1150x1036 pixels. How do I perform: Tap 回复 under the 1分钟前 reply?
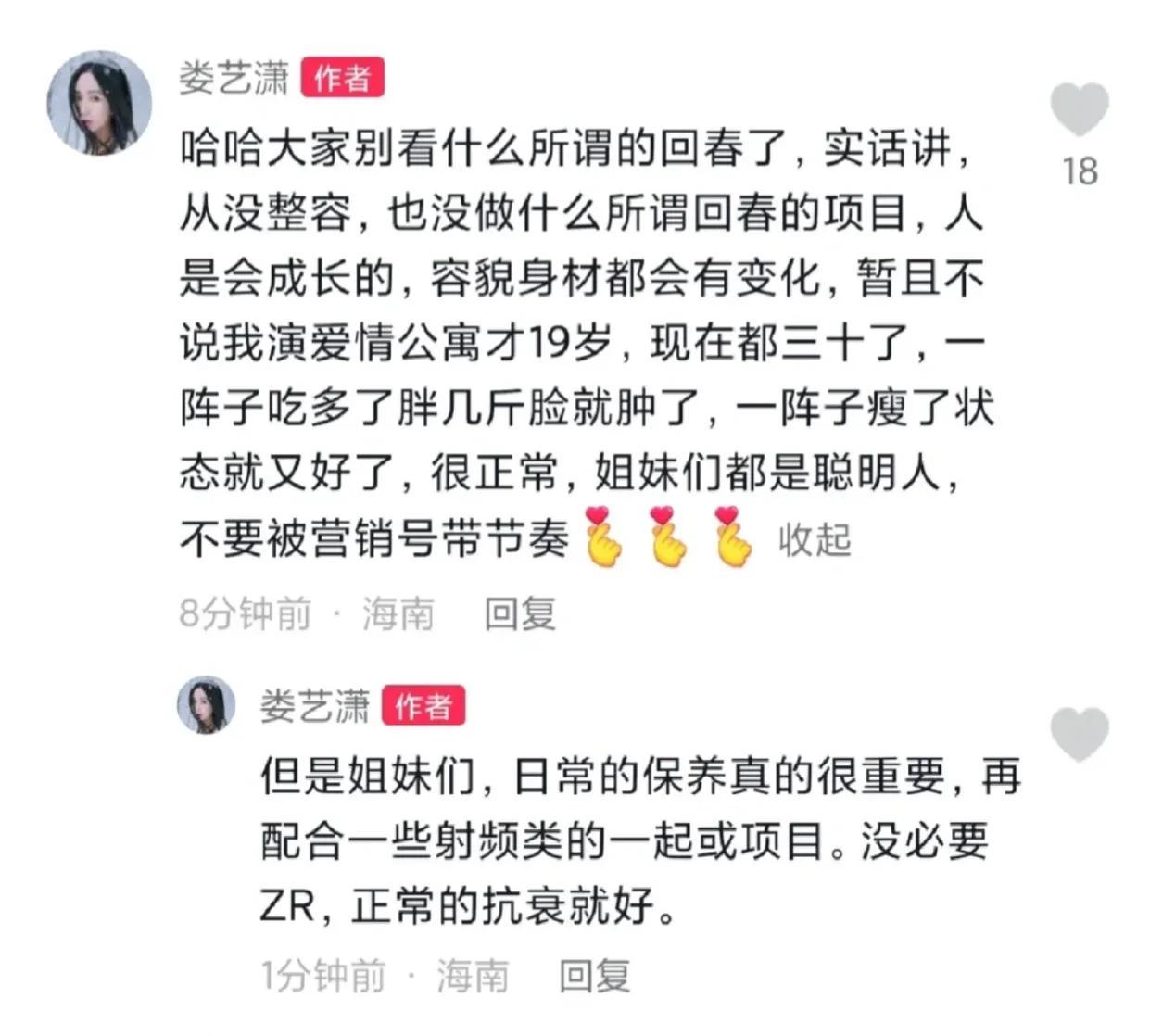594,975
